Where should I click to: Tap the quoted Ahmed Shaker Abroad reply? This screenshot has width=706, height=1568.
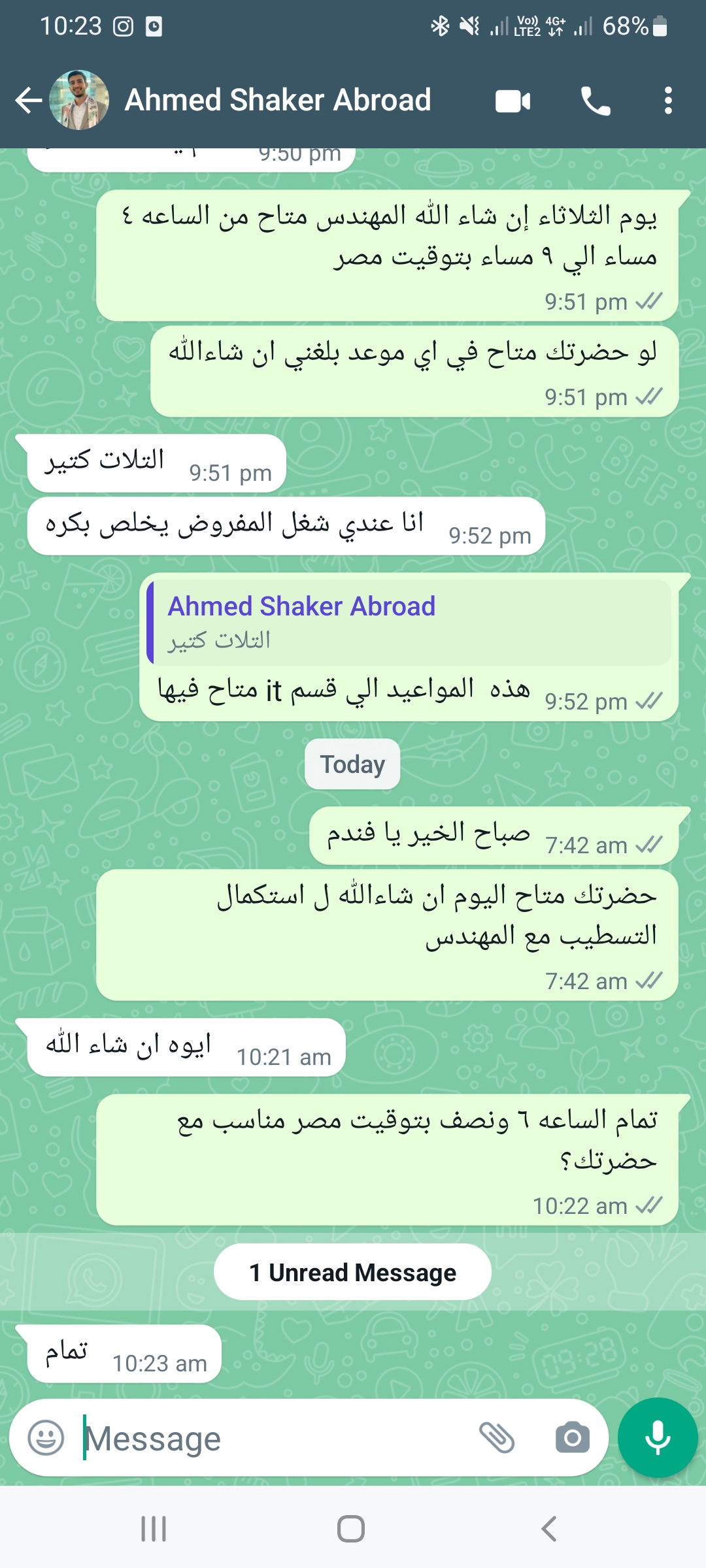click(409, 622)
